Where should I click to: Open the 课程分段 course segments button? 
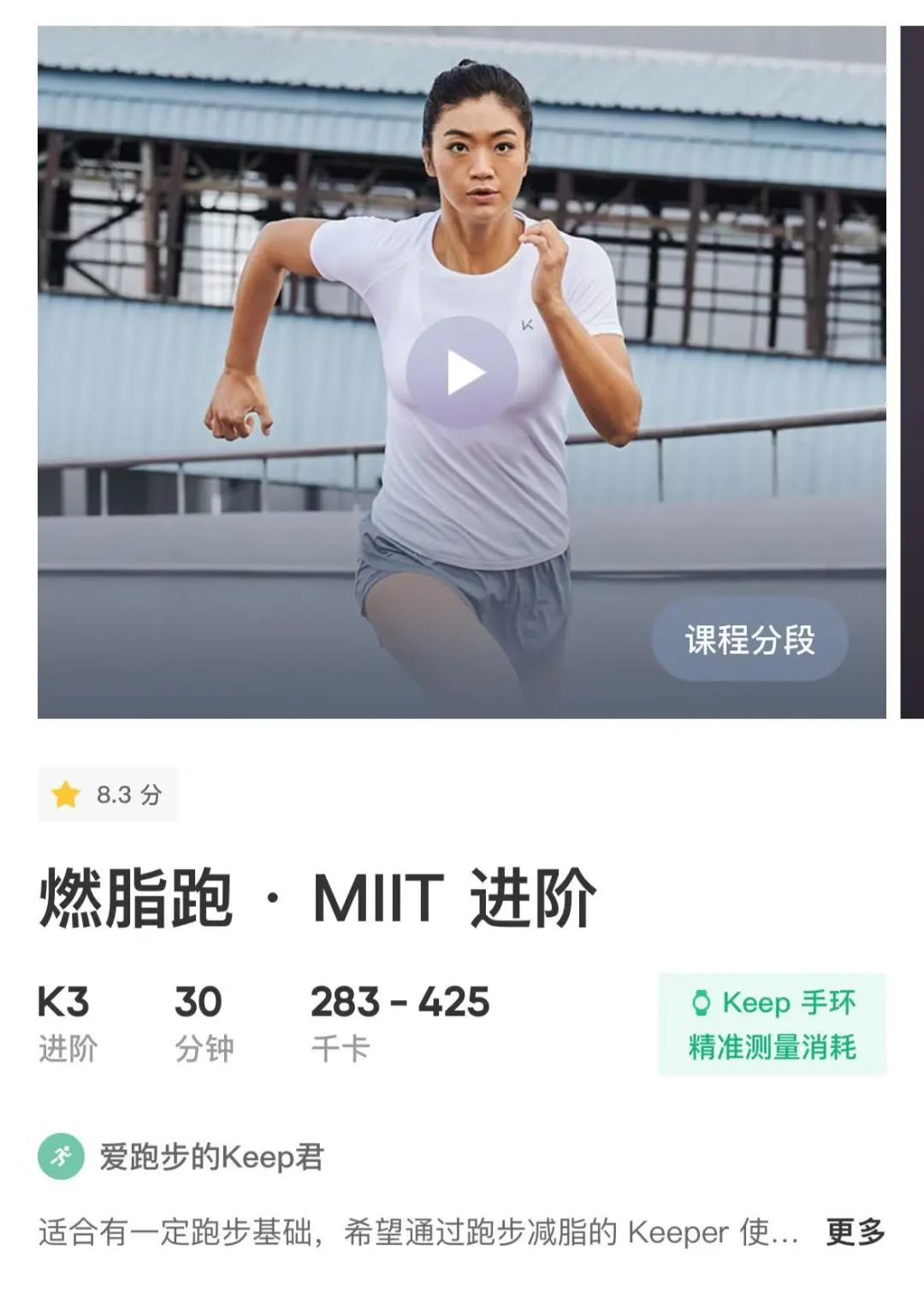(x=749, y=640)
